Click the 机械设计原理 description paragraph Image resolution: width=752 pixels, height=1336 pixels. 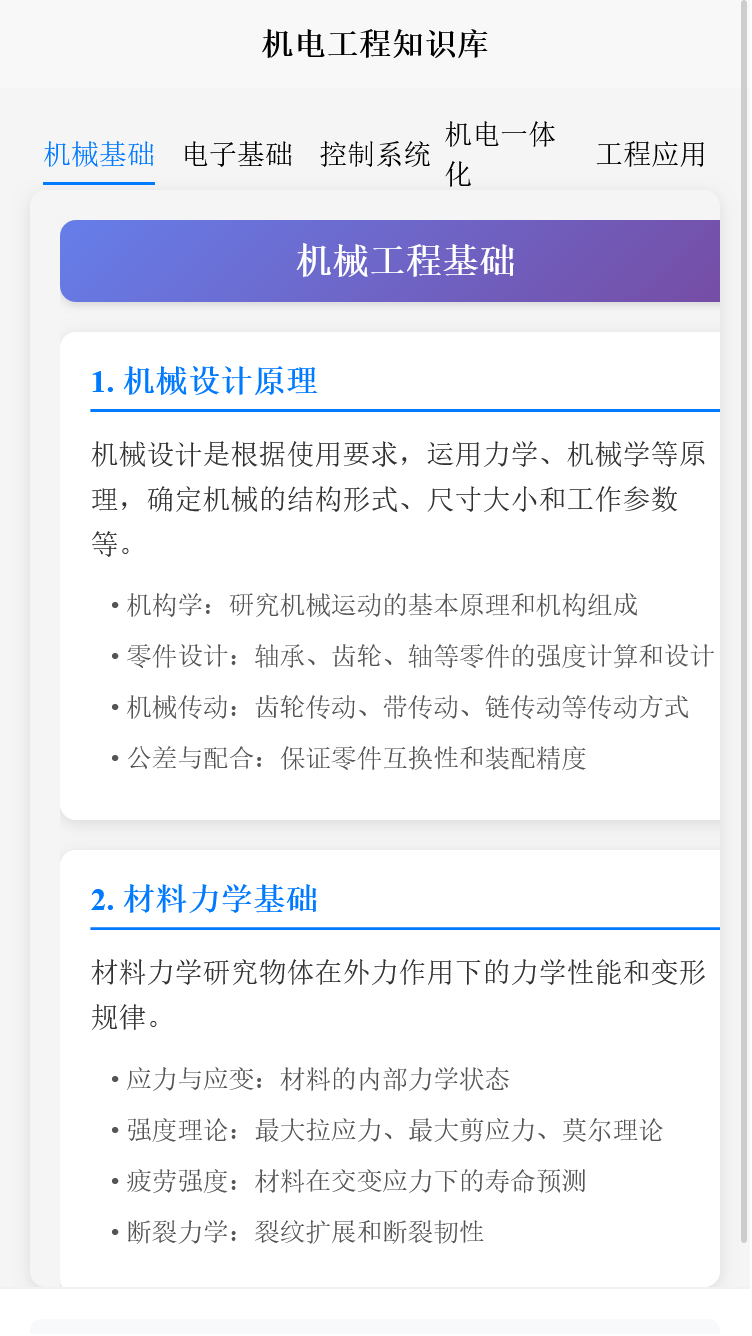400,492
